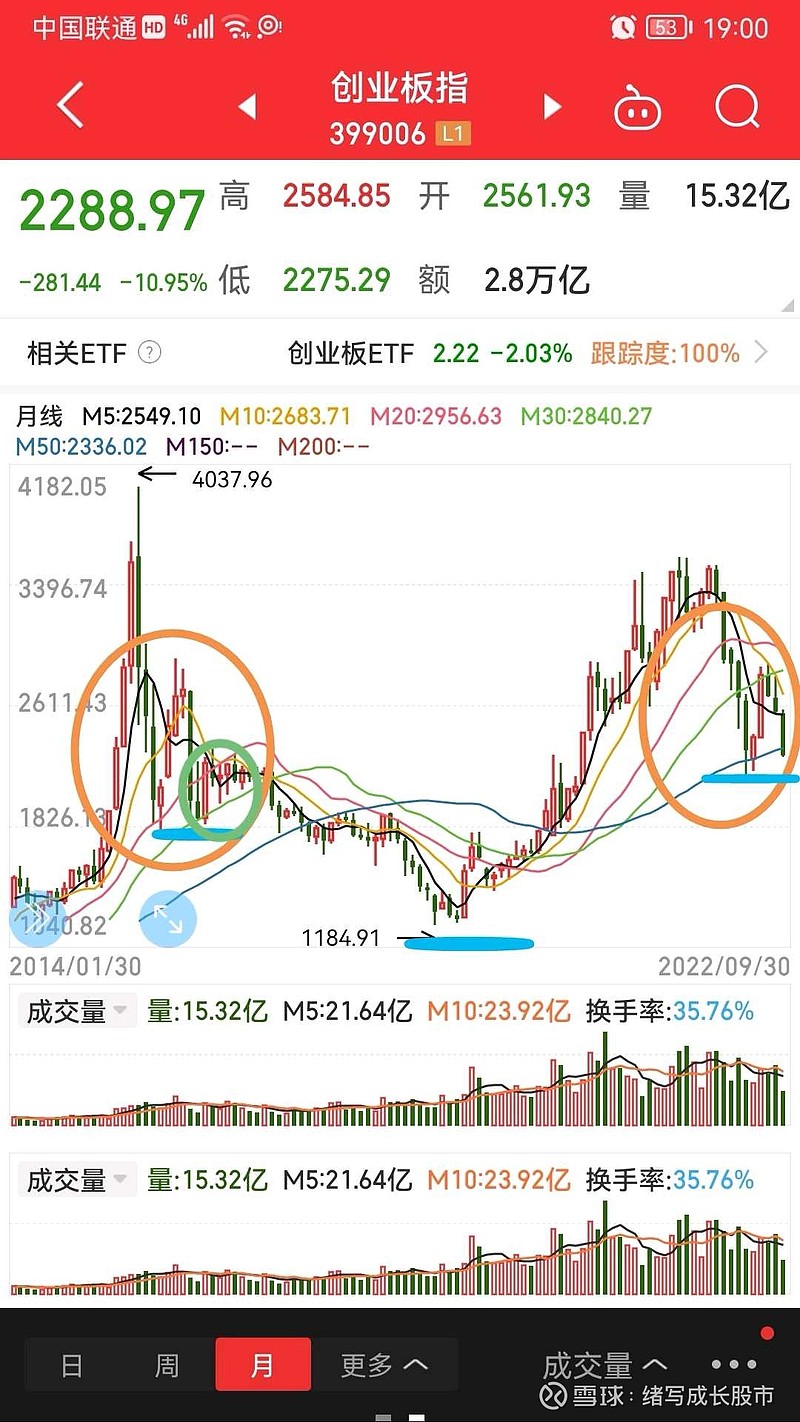
Task: Go back using the top-left arrow
Action: click(70, 106)
